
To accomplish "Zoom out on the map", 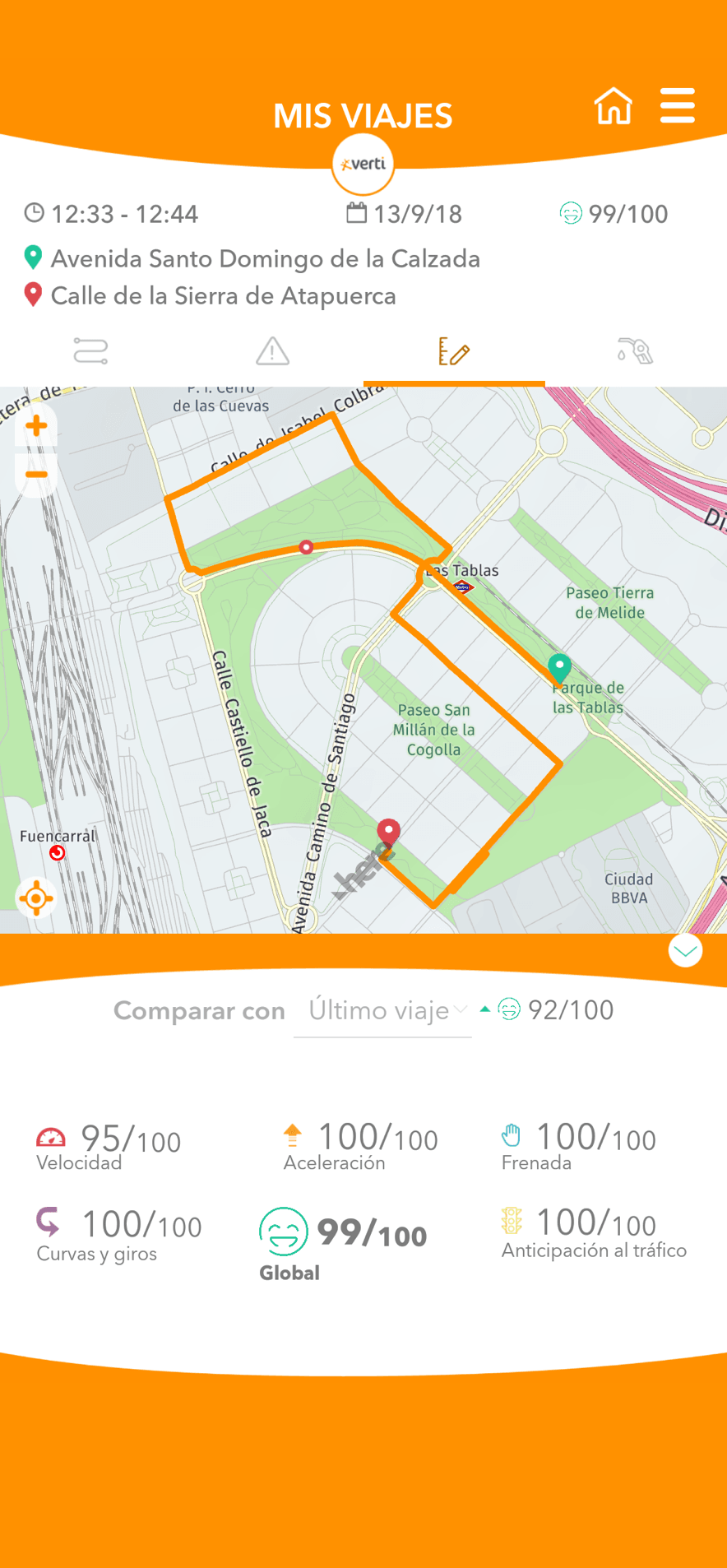I will (x=36, y=475).
